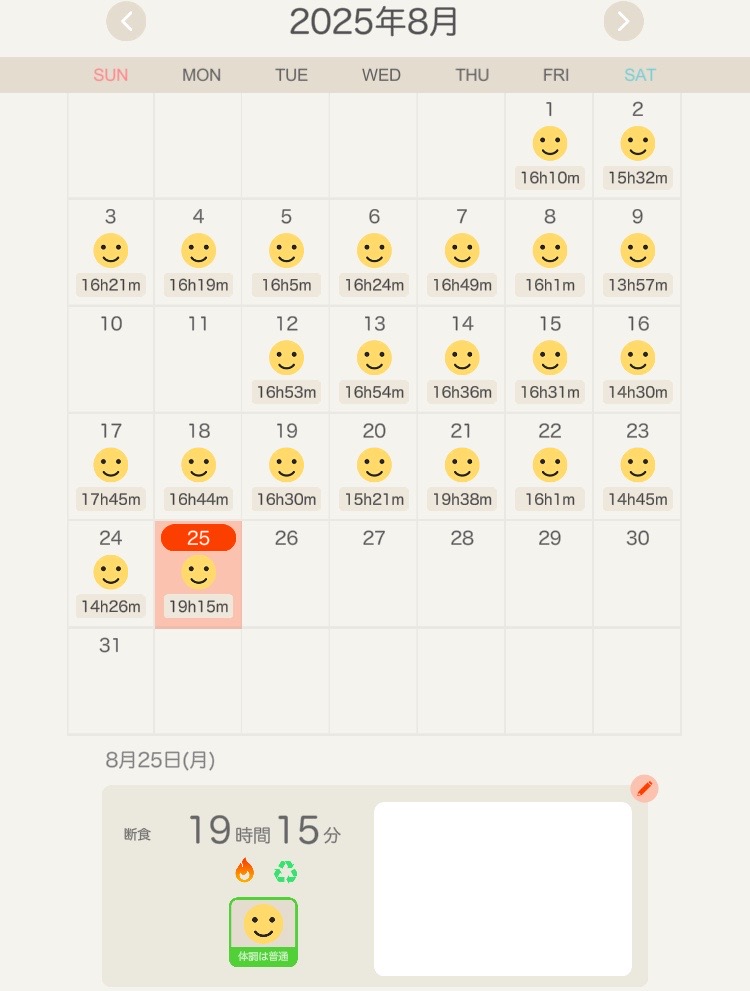Go to the previous month
Viewport: 750px width, 991px height.
click(x=126, y=21)
